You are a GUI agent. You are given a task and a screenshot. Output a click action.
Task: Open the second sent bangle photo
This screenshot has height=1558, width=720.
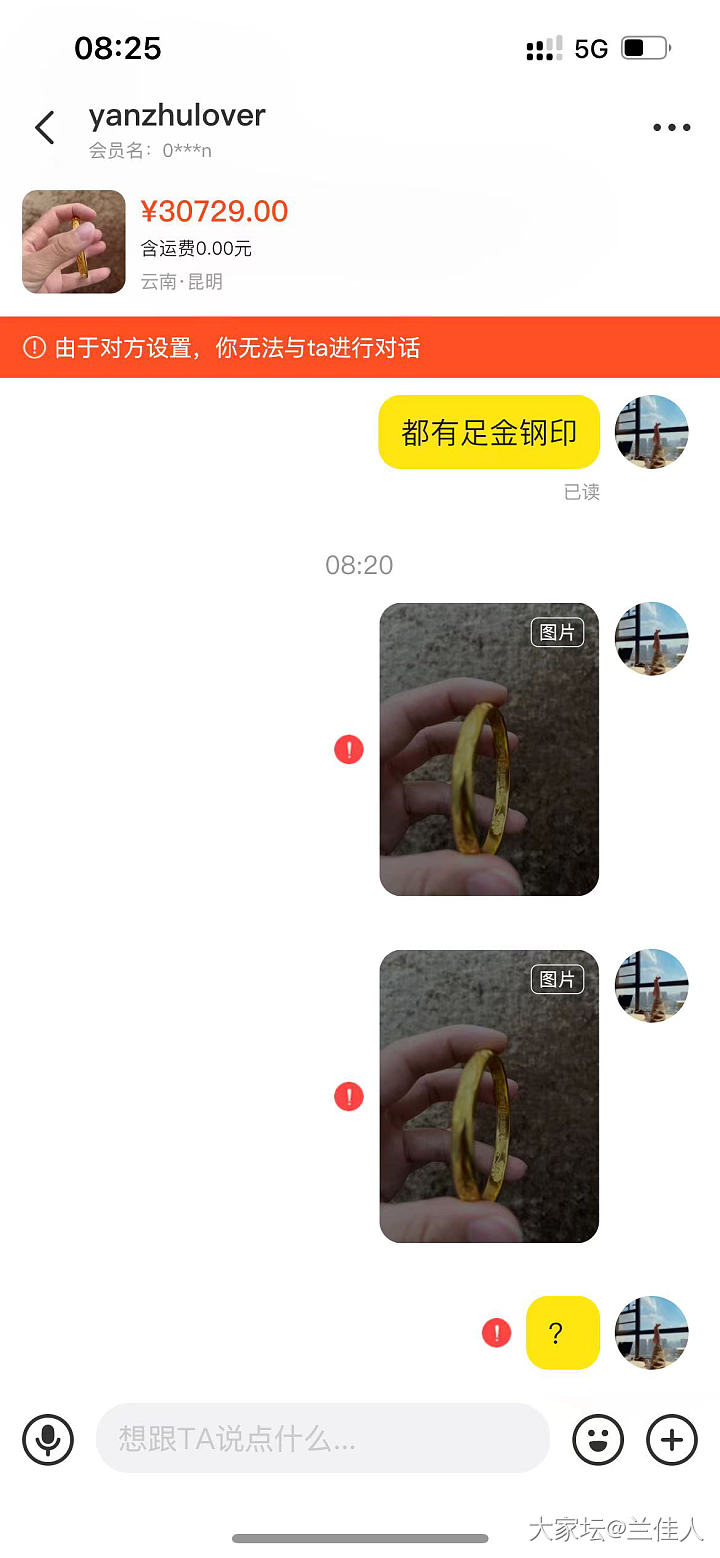(489, 1096)
